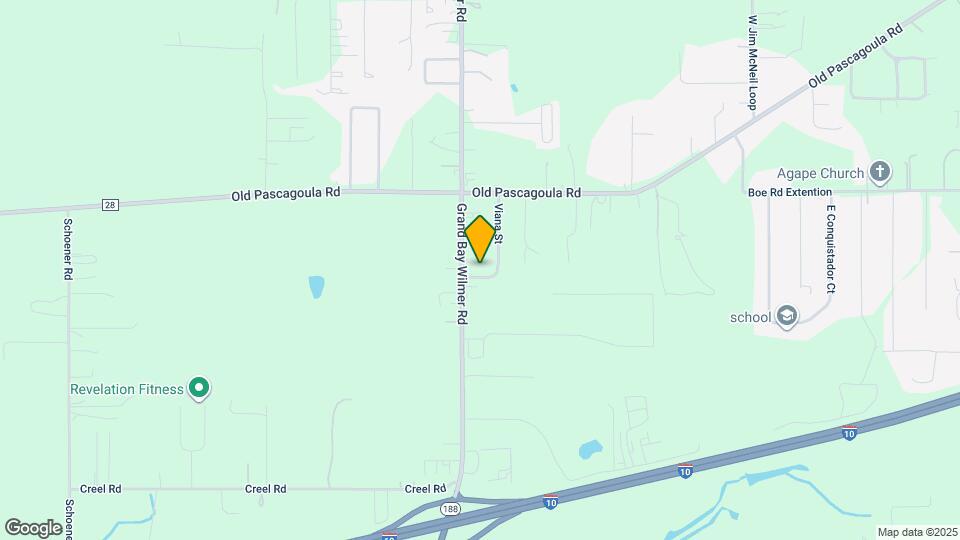
Task: Select the Agape Church marker
Action: pyautogui.click(x=880, y=173)
